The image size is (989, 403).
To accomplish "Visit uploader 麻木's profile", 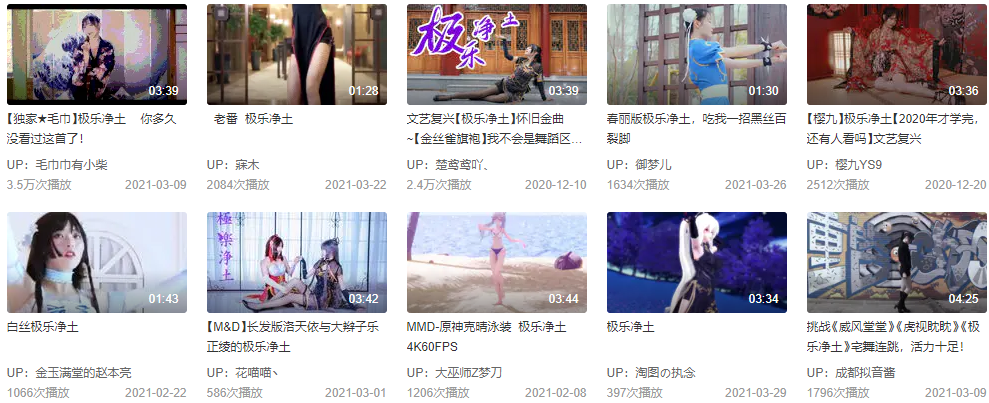I will click(x=247, y=165).
